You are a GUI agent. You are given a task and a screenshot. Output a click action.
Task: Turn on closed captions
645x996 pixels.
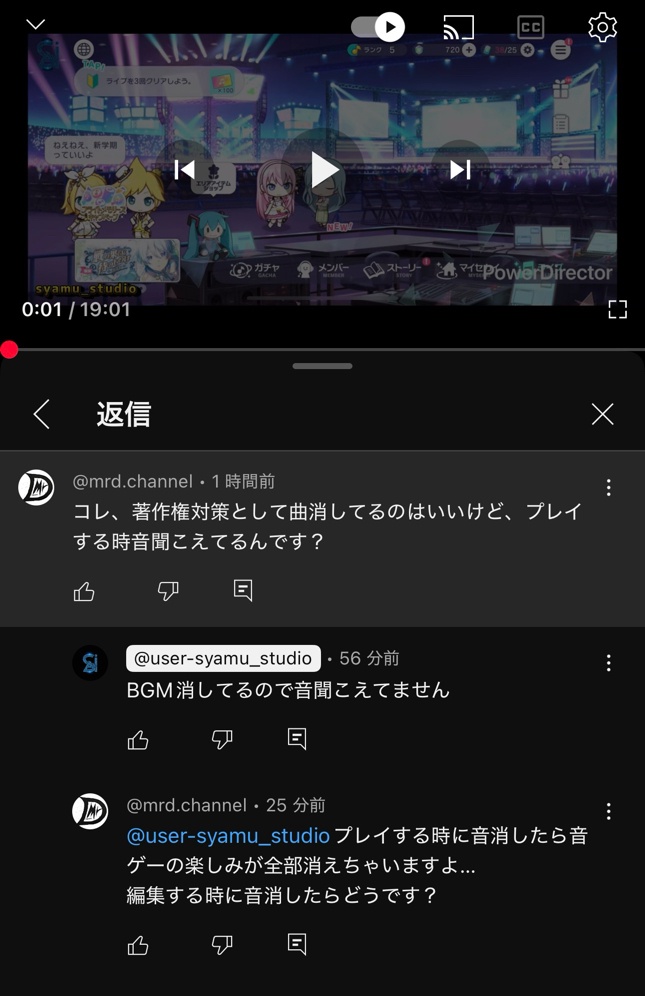530,27
